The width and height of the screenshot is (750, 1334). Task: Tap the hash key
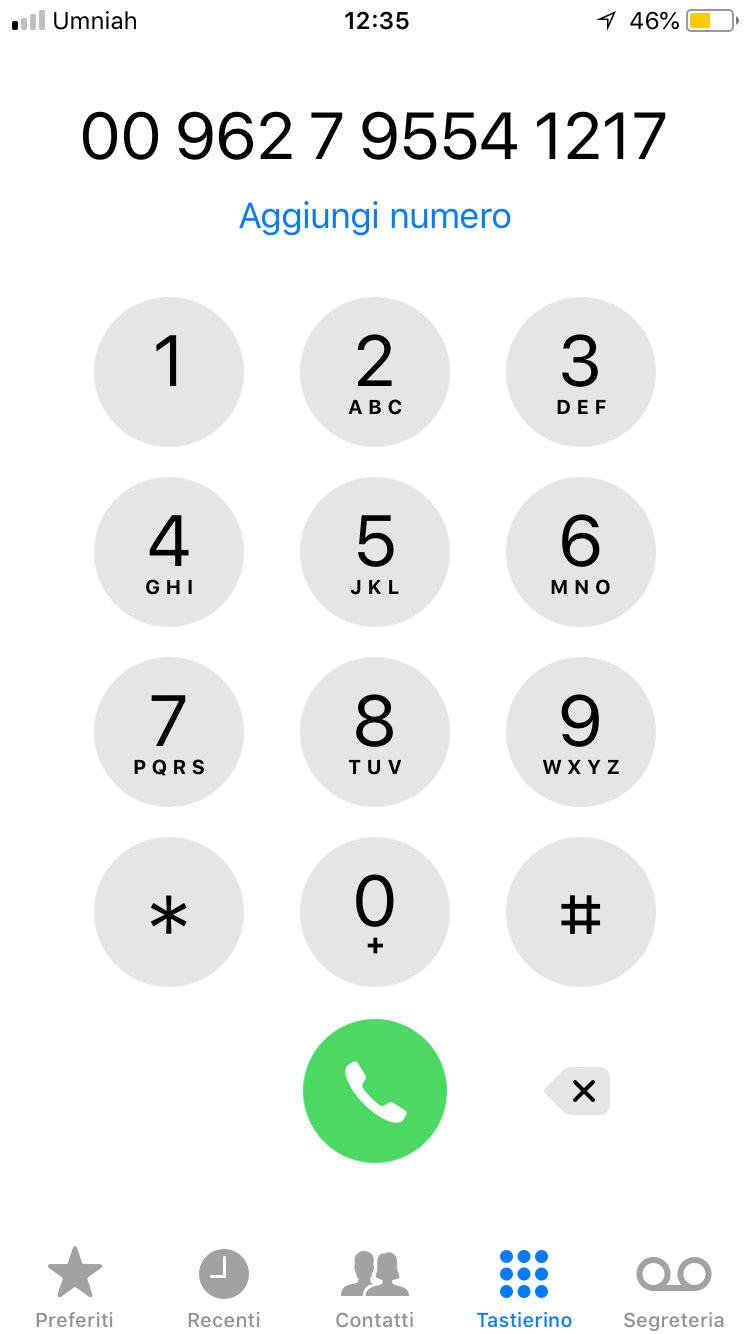click(581, 912)
